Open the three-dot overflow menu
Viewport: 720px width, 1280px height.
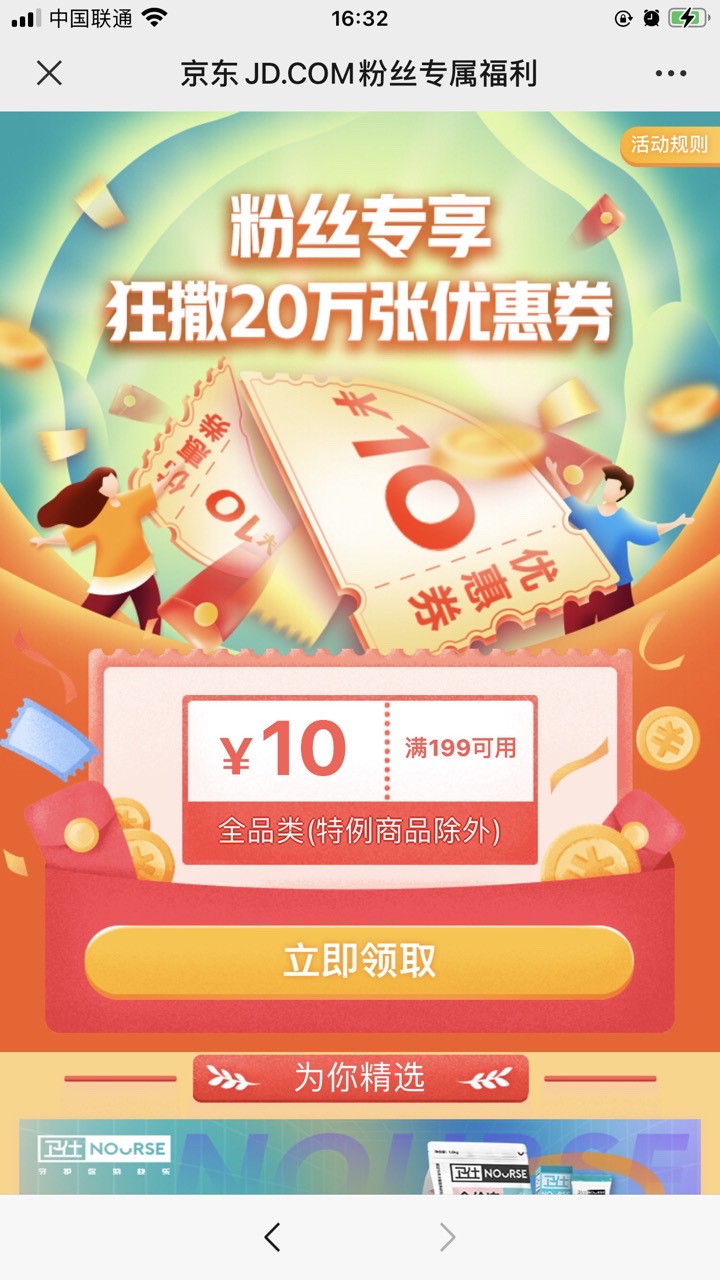coord(671,73)
